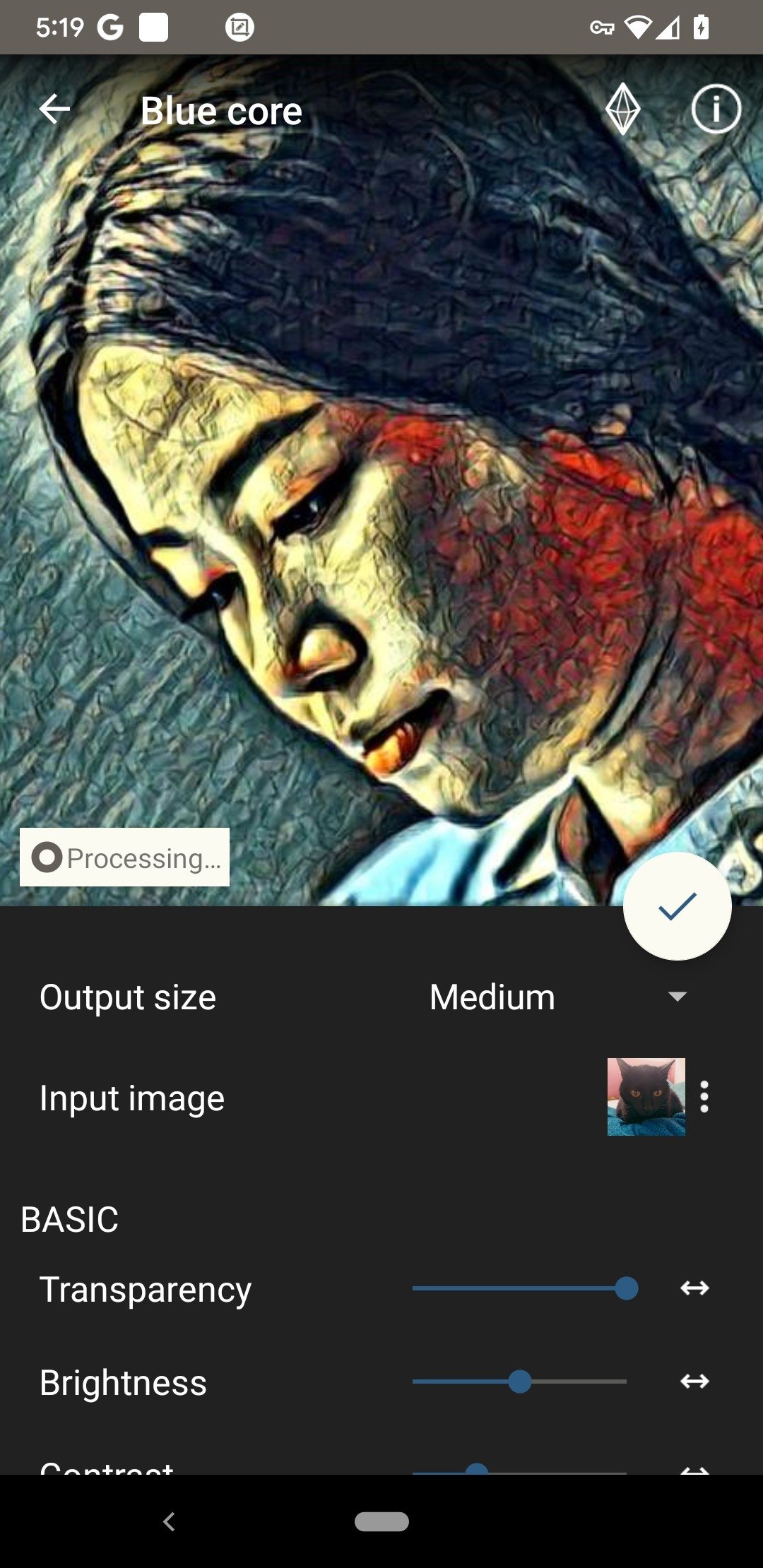Tap the system navigation back button
Screen dimensions: 763x1568
[169, 1521]
